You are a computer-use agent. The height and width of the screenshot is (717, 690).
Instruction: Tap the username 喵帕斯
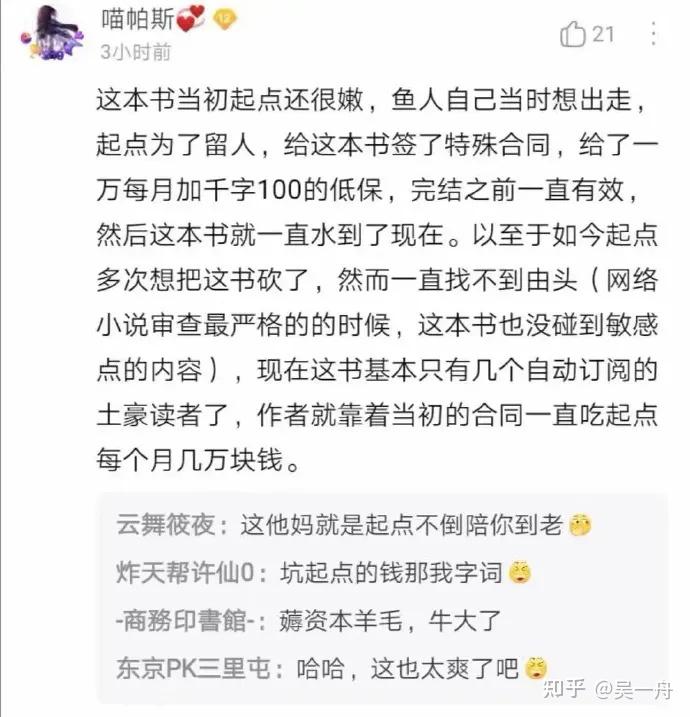coord(138,19)
